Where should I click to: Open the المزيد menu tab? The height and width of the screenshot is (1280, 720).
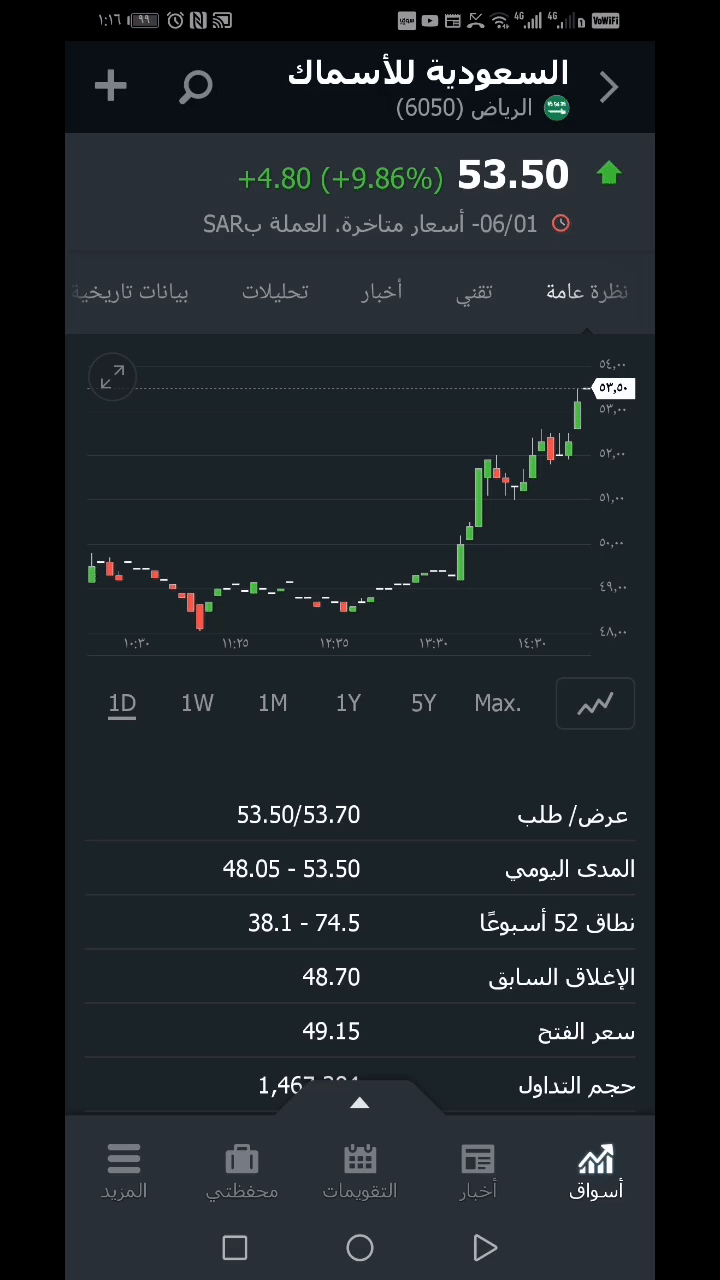coord(124,1171)
